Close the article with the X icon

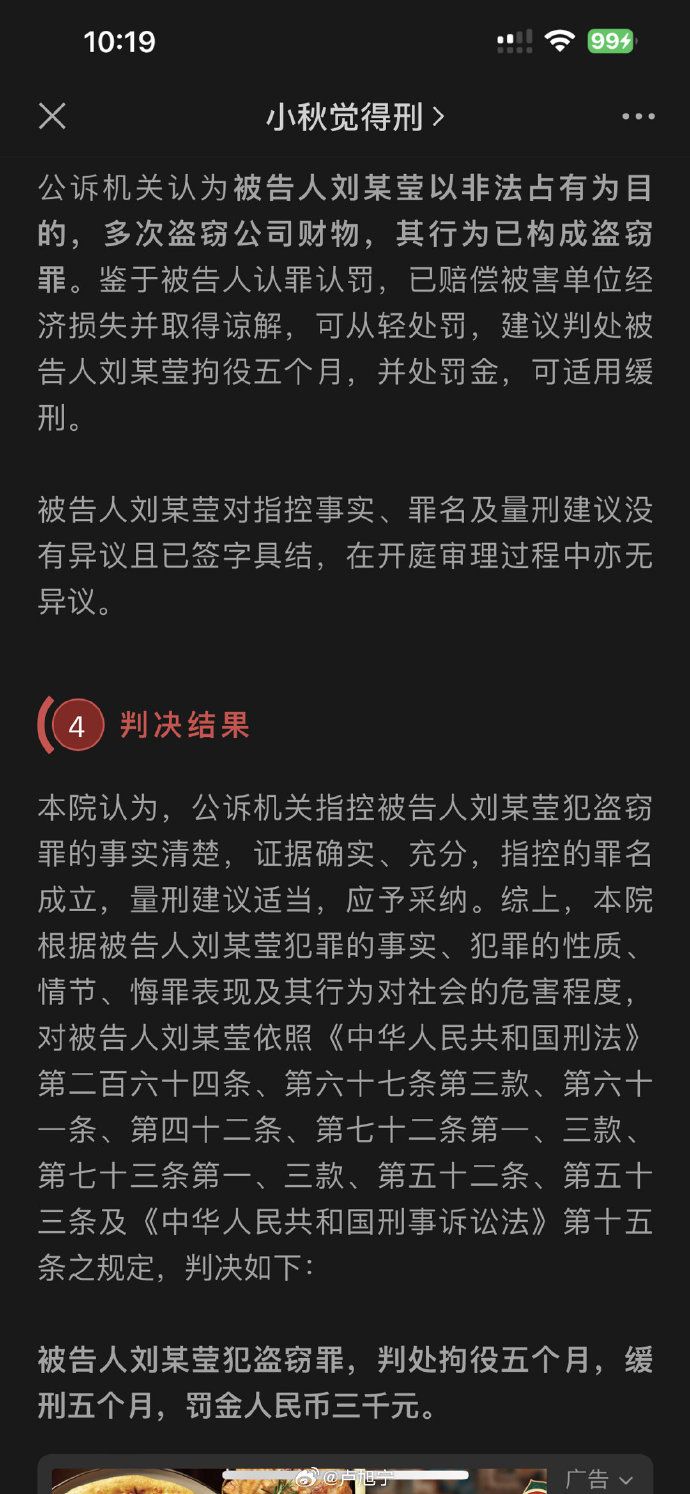[52, 117]
